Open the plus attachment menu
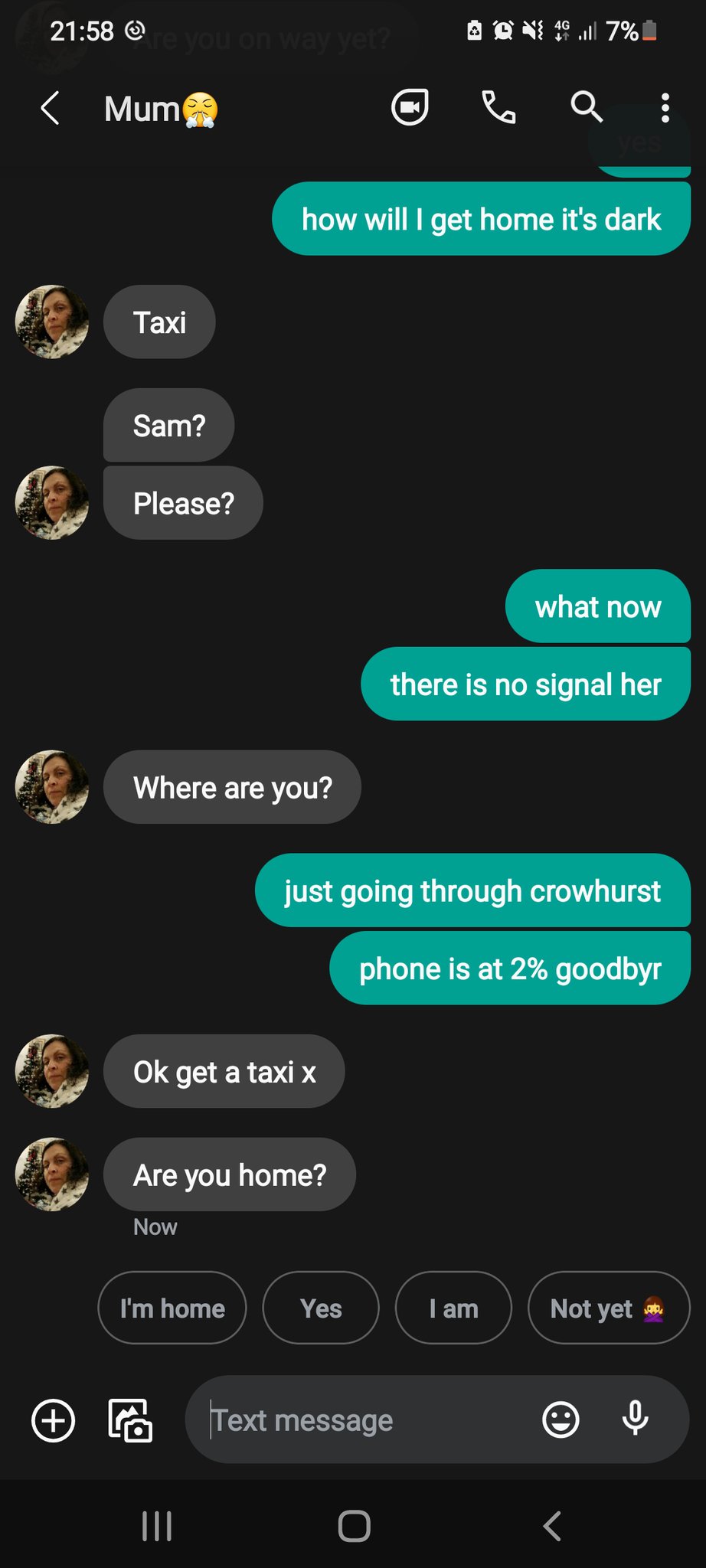The width and height of the screenshot is (706, 1568). coord(54,1421)
